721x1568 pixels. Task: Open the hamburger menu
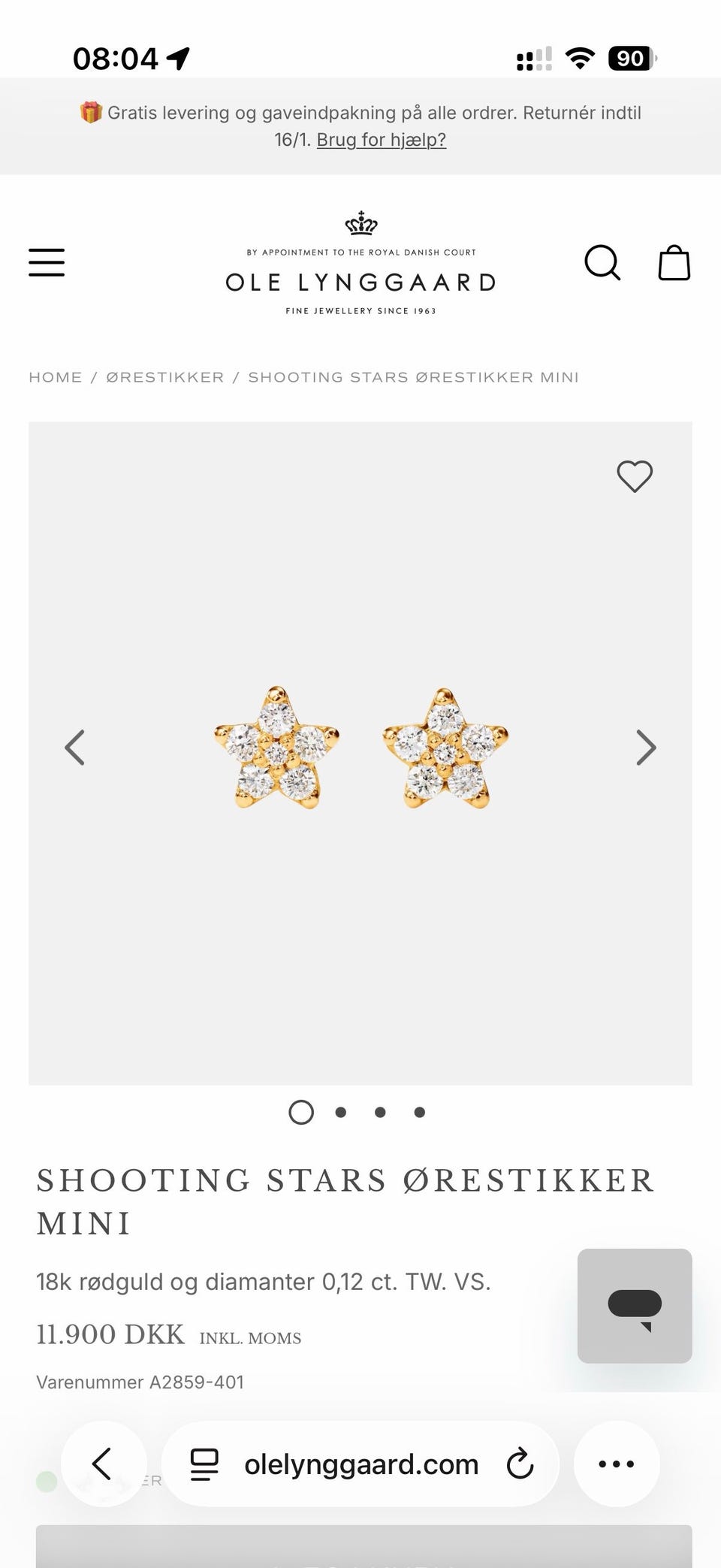(x=47, y=262)
